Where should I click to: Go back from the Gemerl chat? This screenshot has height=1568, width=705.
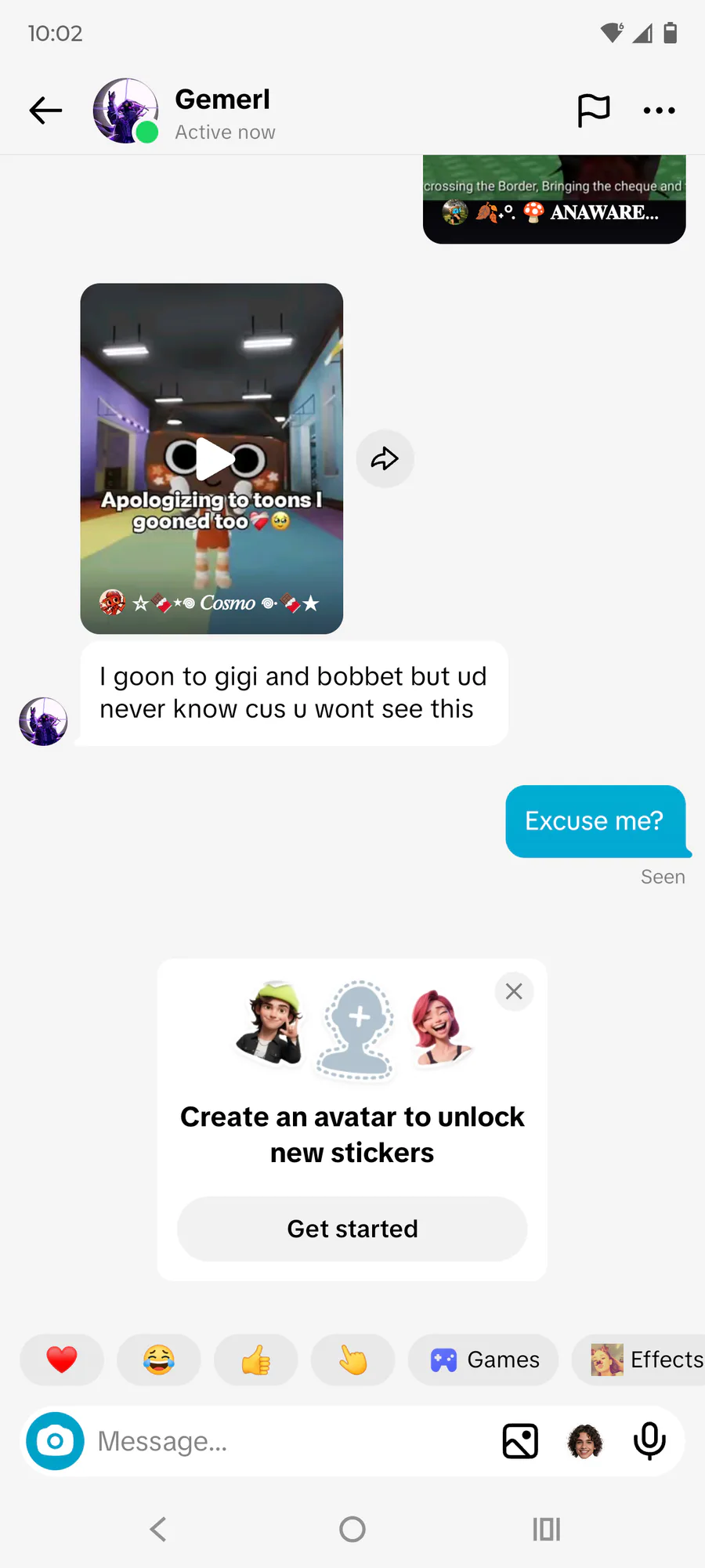pyautogui.click(x=45, y=110)
